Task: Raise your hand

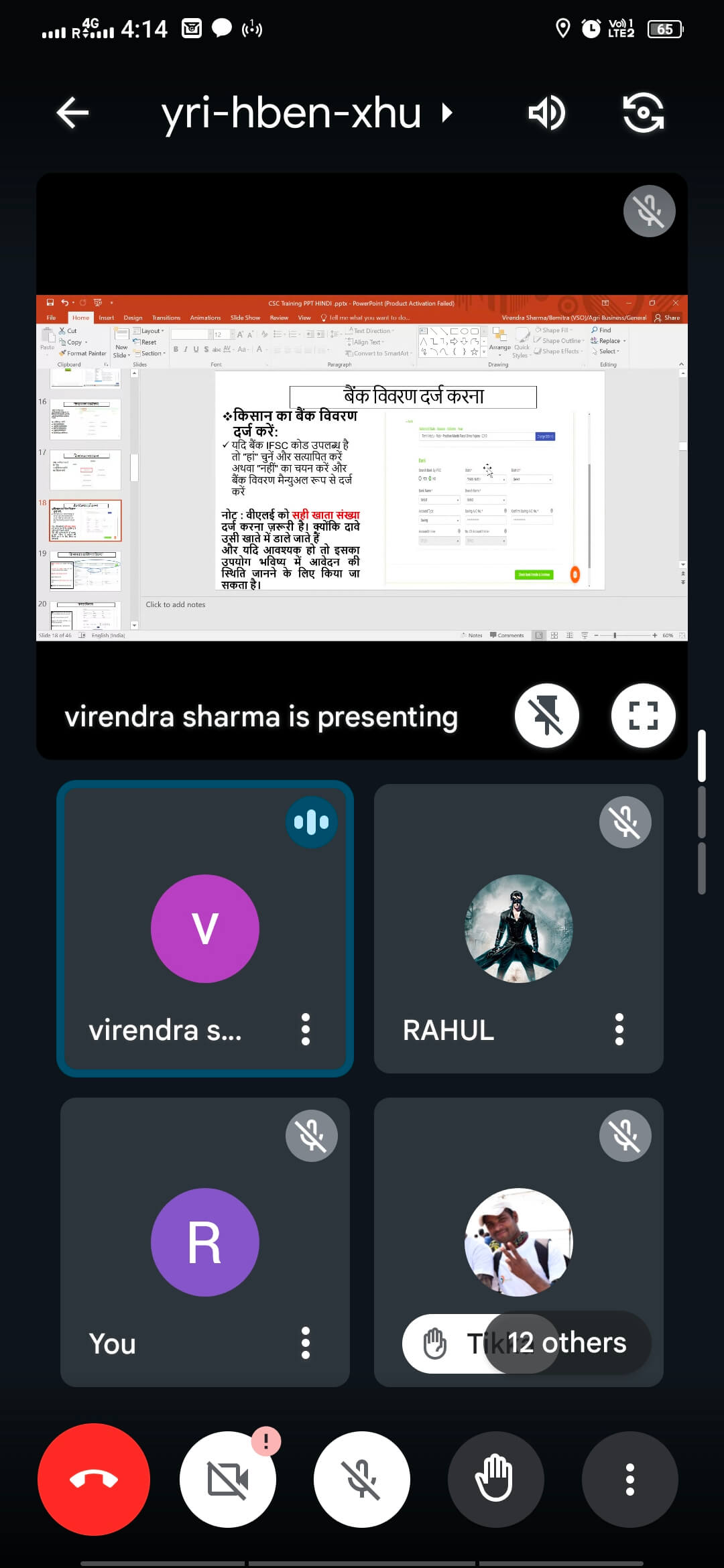Action: tap(495, 1480)
